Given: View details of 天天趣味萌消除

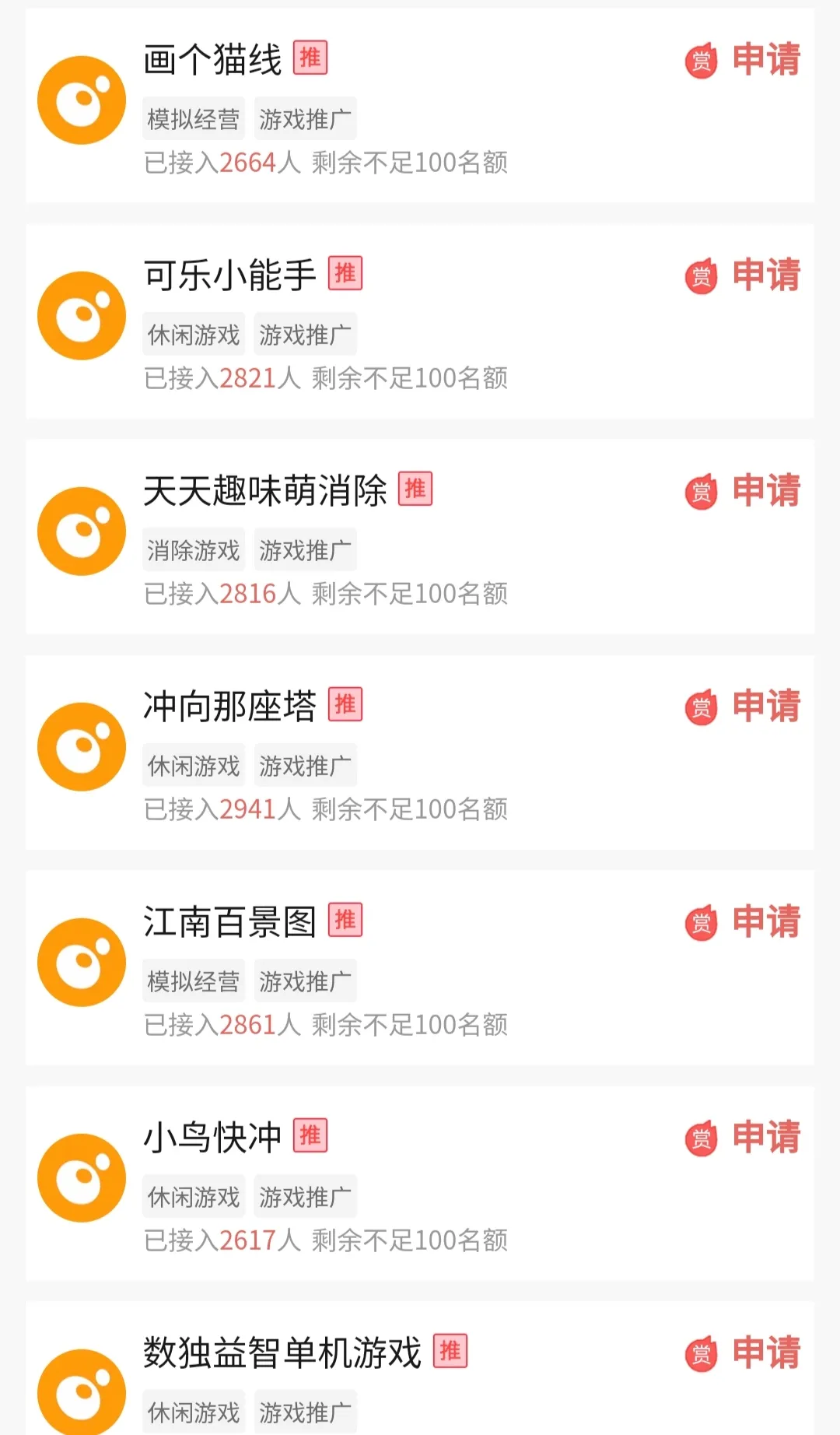Looking at the screenshot, I should tap(420, 537).
